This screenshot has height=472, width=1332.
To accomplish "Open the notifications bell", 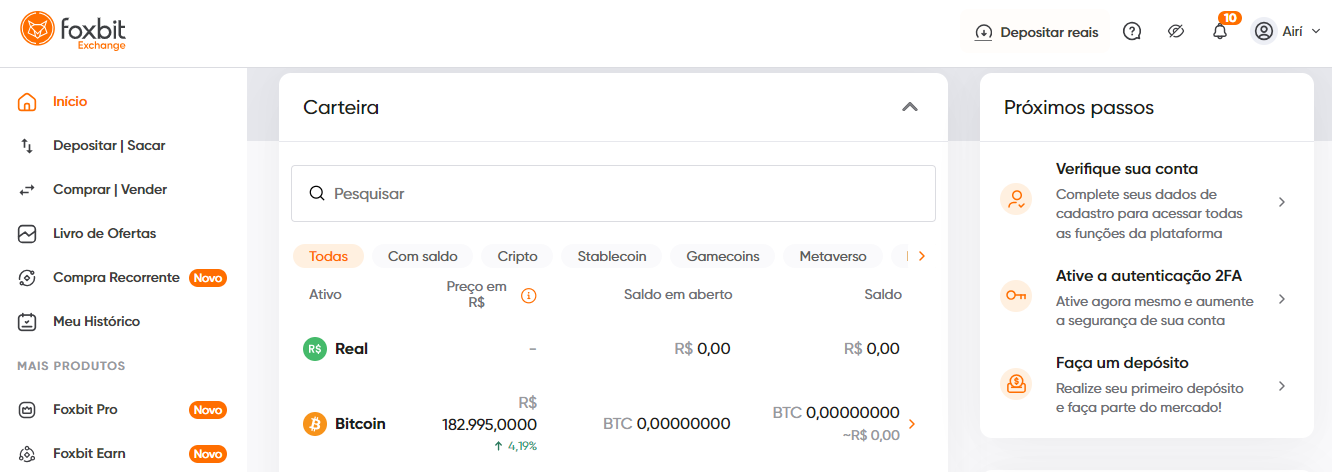I will point(1219,32).
